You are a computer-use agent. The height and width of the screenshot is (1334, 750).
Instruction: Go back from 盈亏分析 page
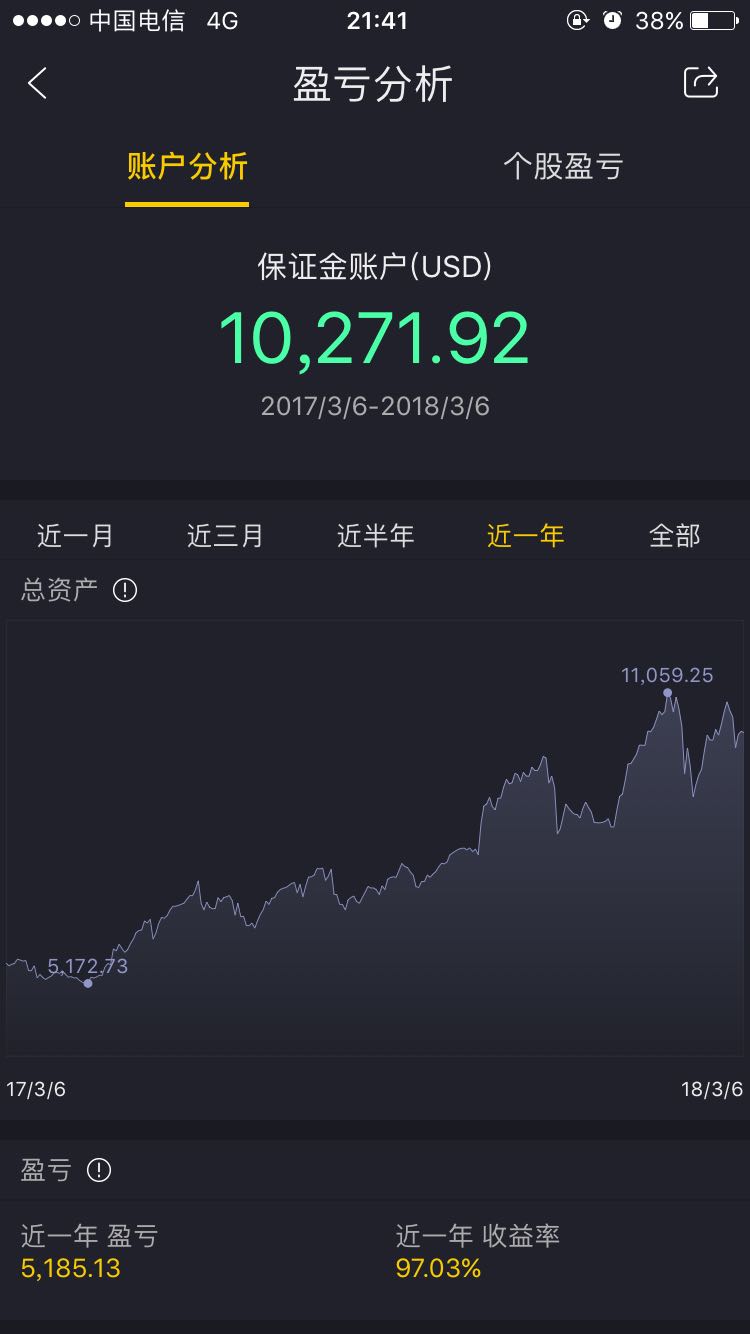pos(38,84)
